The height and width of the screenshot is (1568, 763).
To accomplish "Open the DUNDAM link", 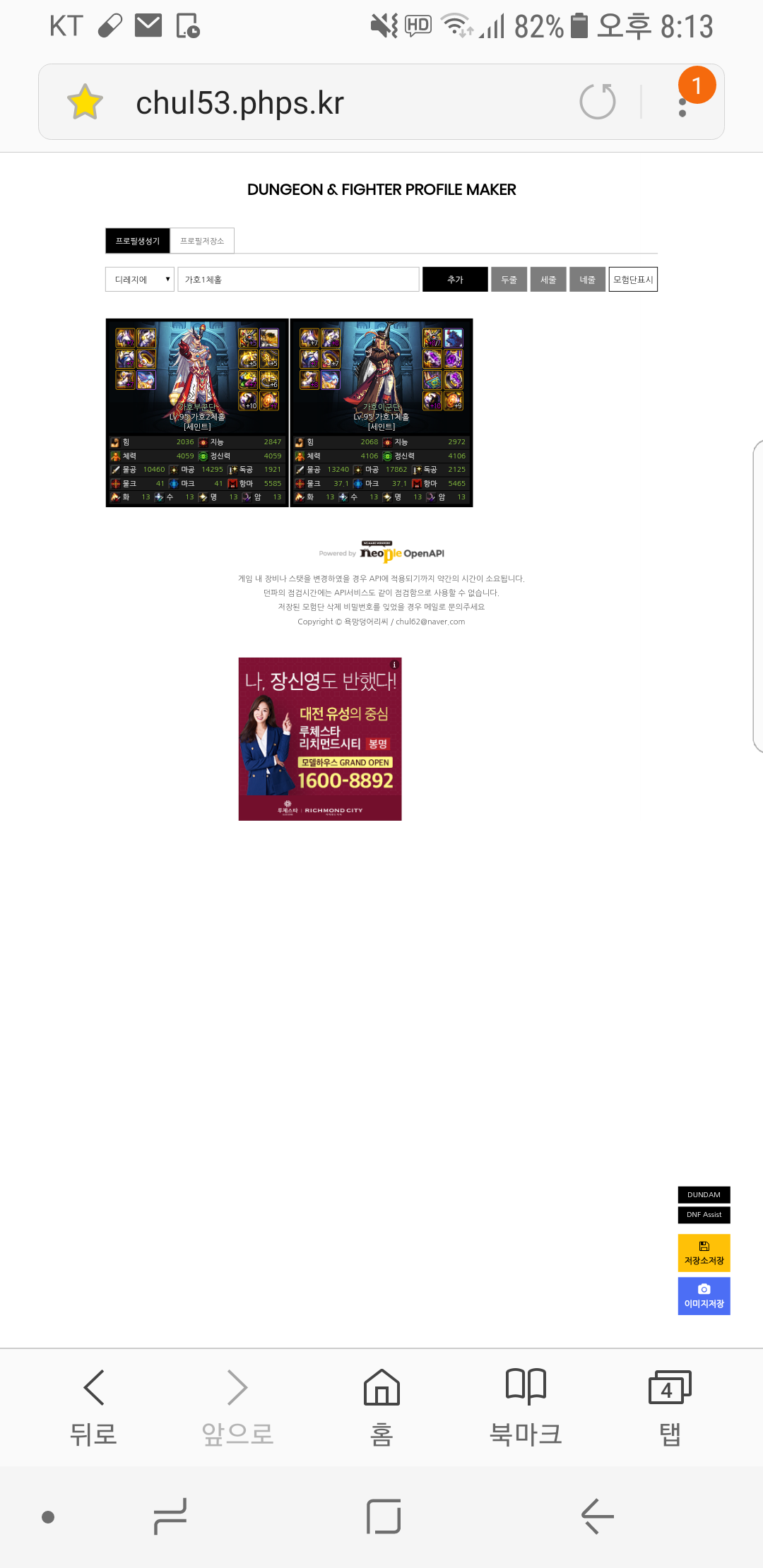I will pos(704,1194).
